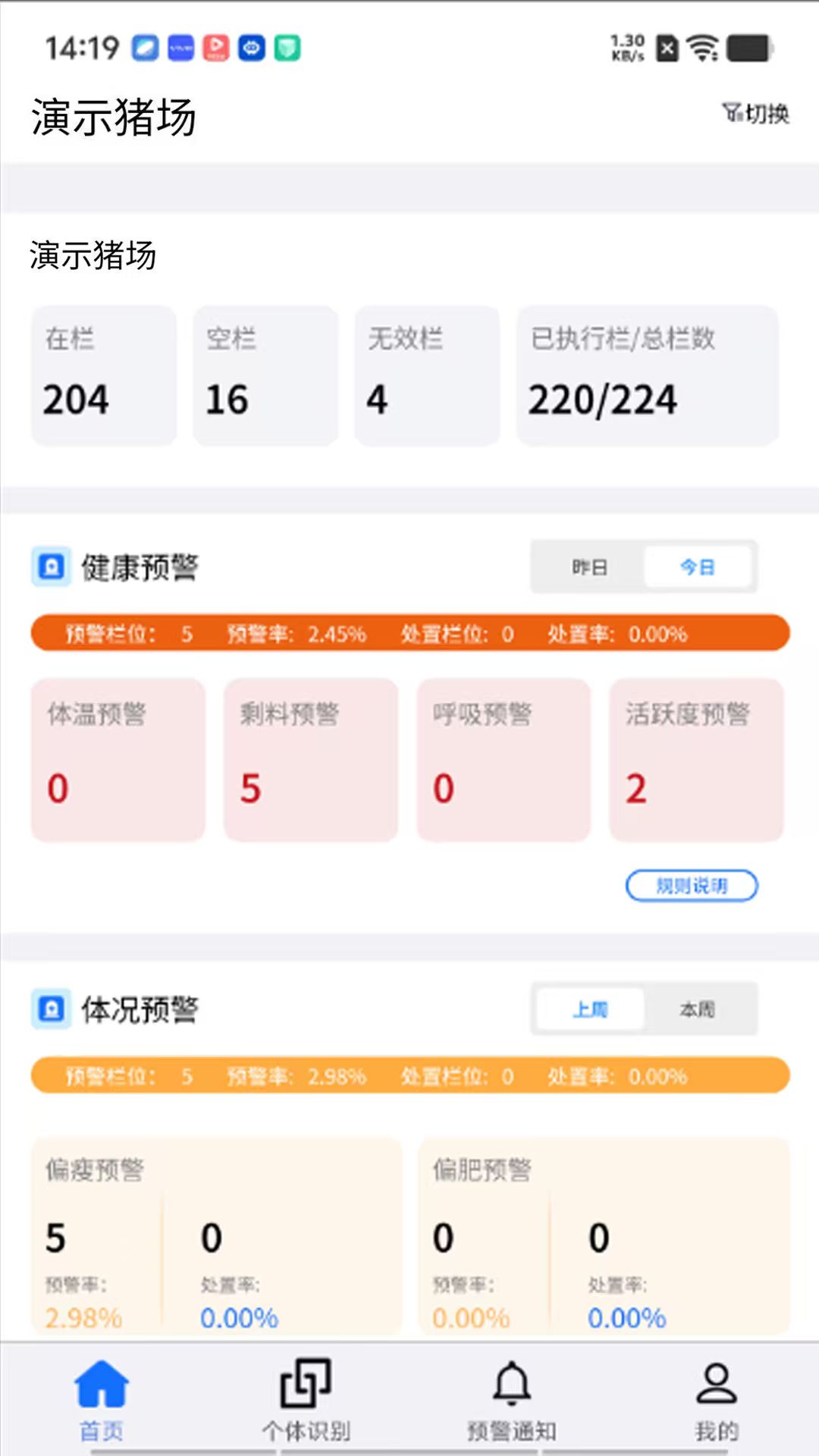Switch to the 个体识别 tab
Image resolution: width=819 pixels, height=1456 pixels.
[x=306, y=1400]
